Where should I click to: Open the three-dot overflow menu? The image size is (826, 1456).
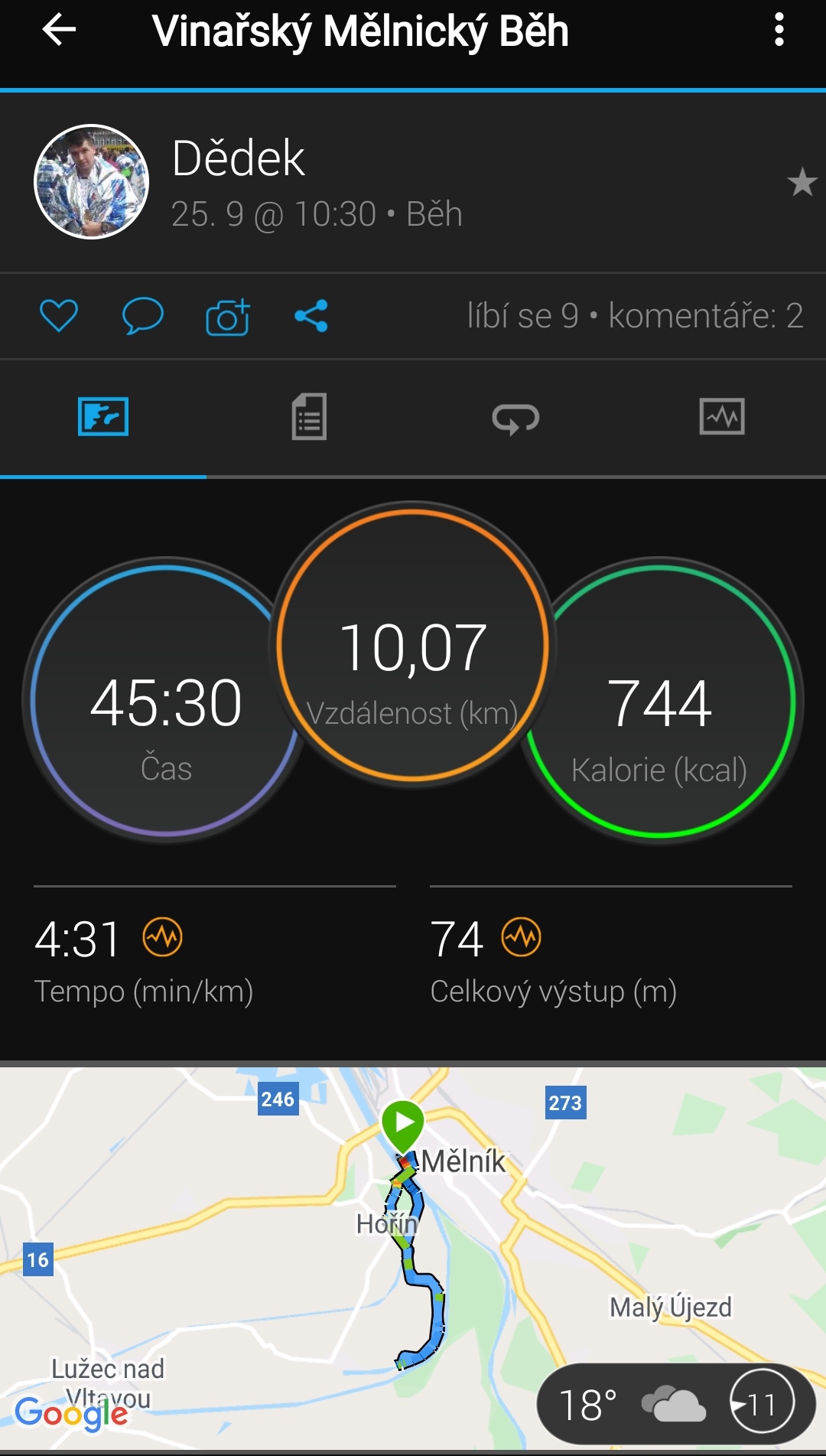(x=779, y=31)
